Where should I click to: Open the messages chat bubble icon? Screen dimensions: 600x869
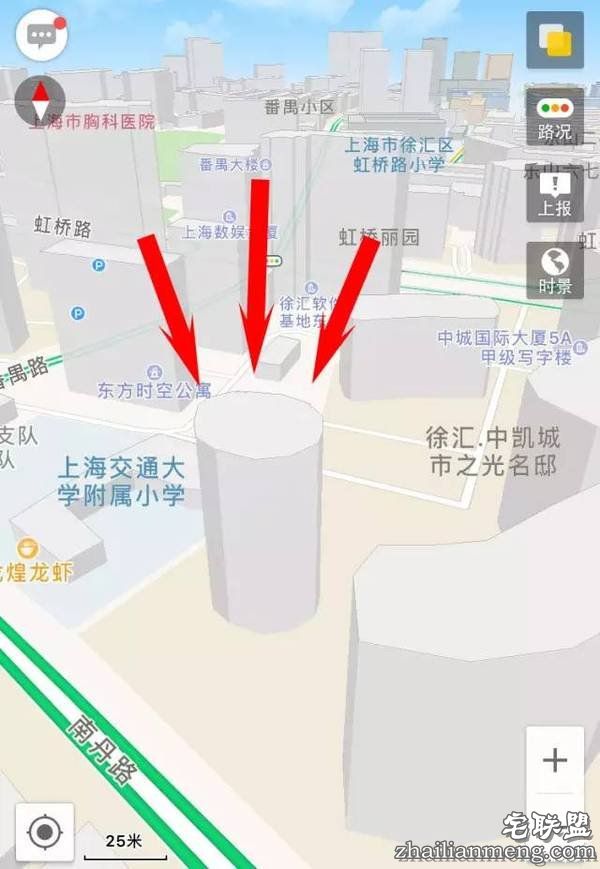(41, 37)
